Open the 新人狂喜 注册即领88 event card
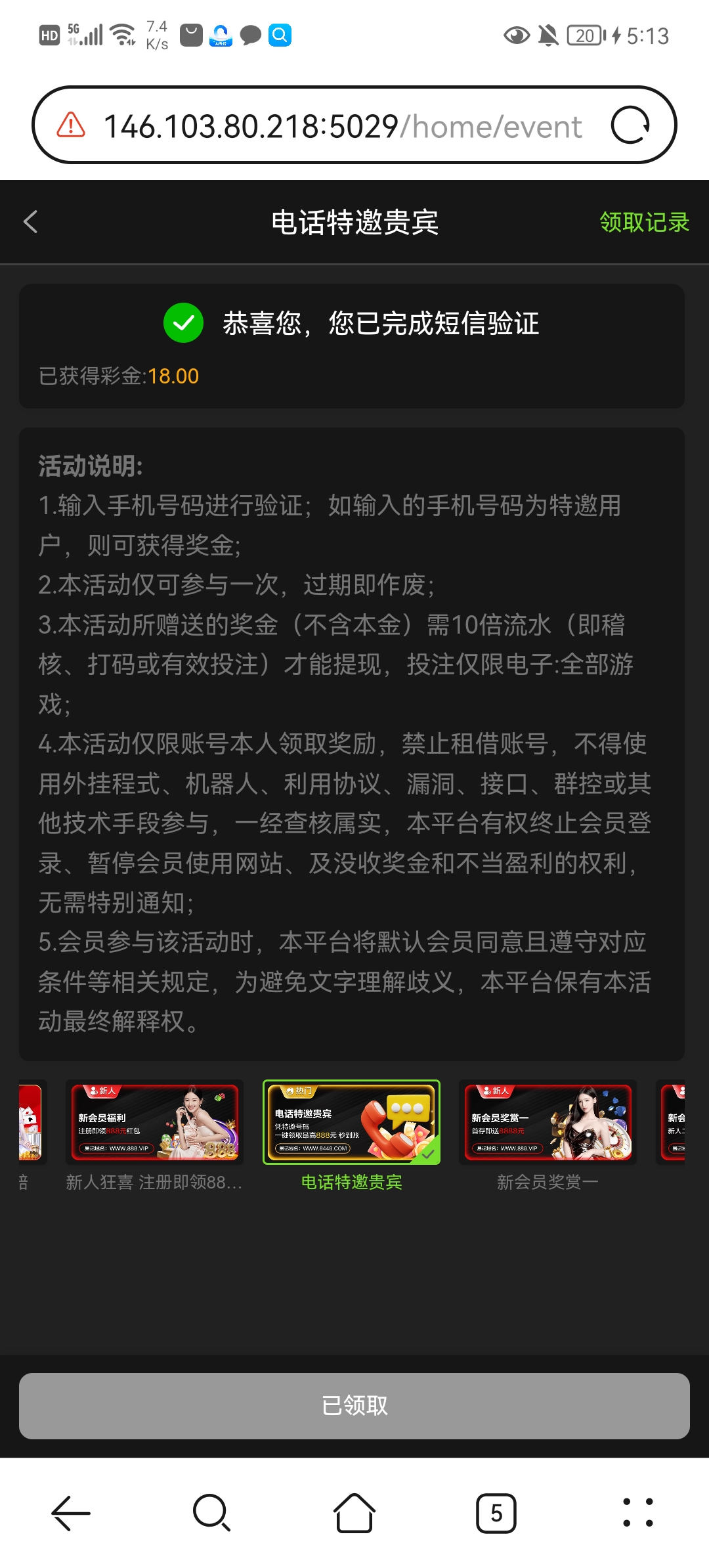 click(x=155, y=1122)
